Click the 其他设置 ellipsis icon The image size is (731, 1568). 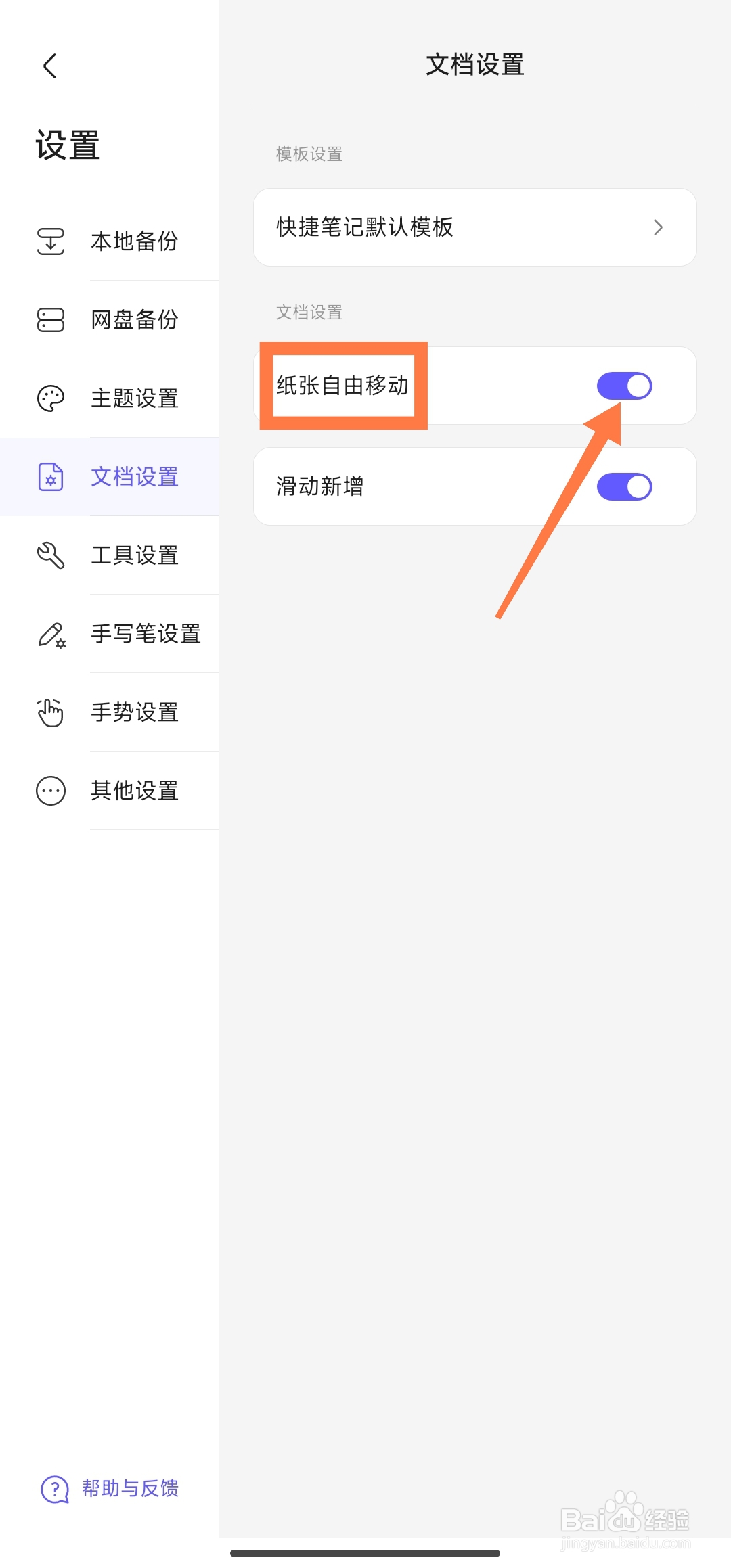click(51, 791)
